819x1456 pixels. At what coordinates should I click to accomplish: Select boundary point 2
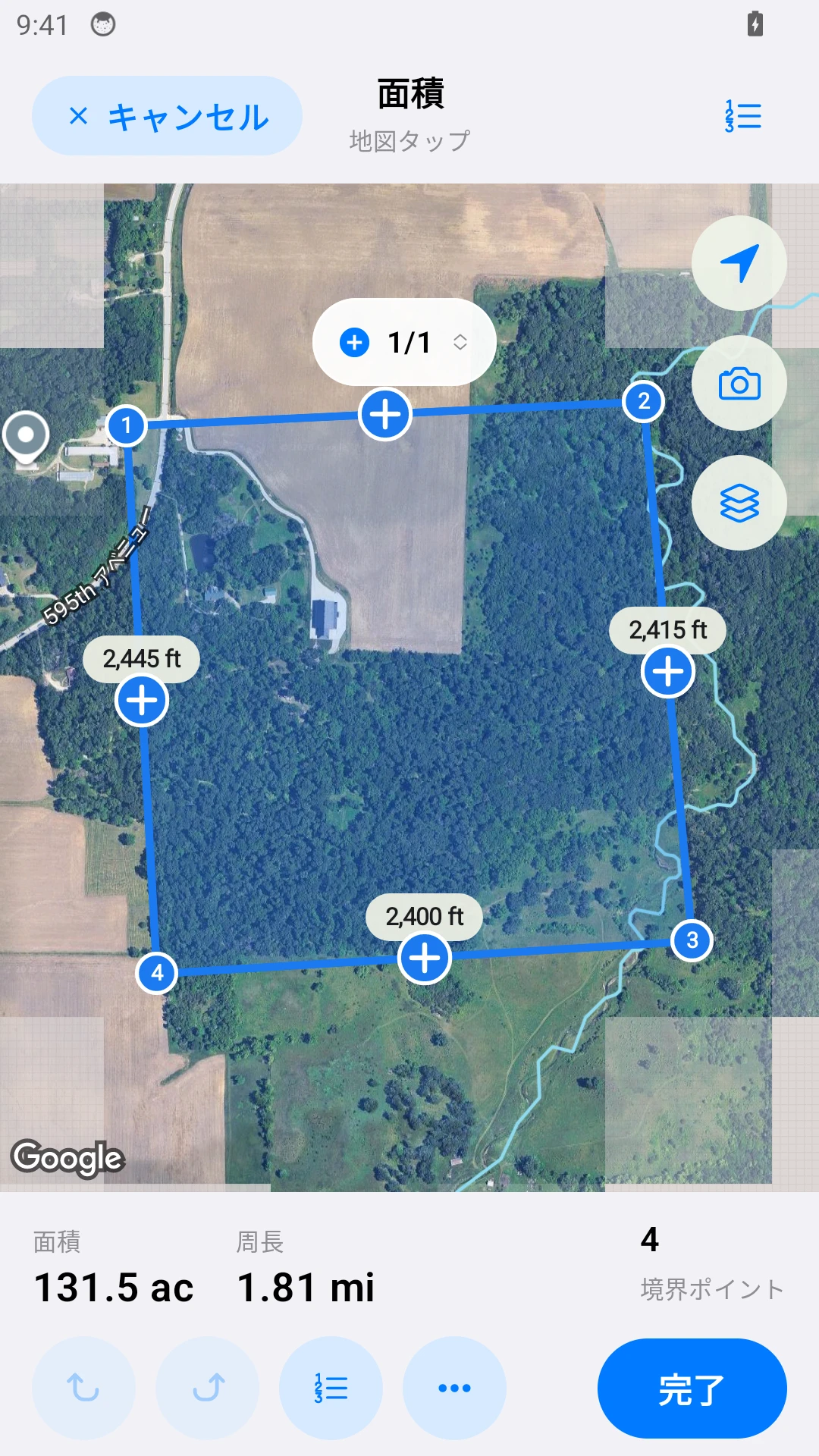[644, 401]
